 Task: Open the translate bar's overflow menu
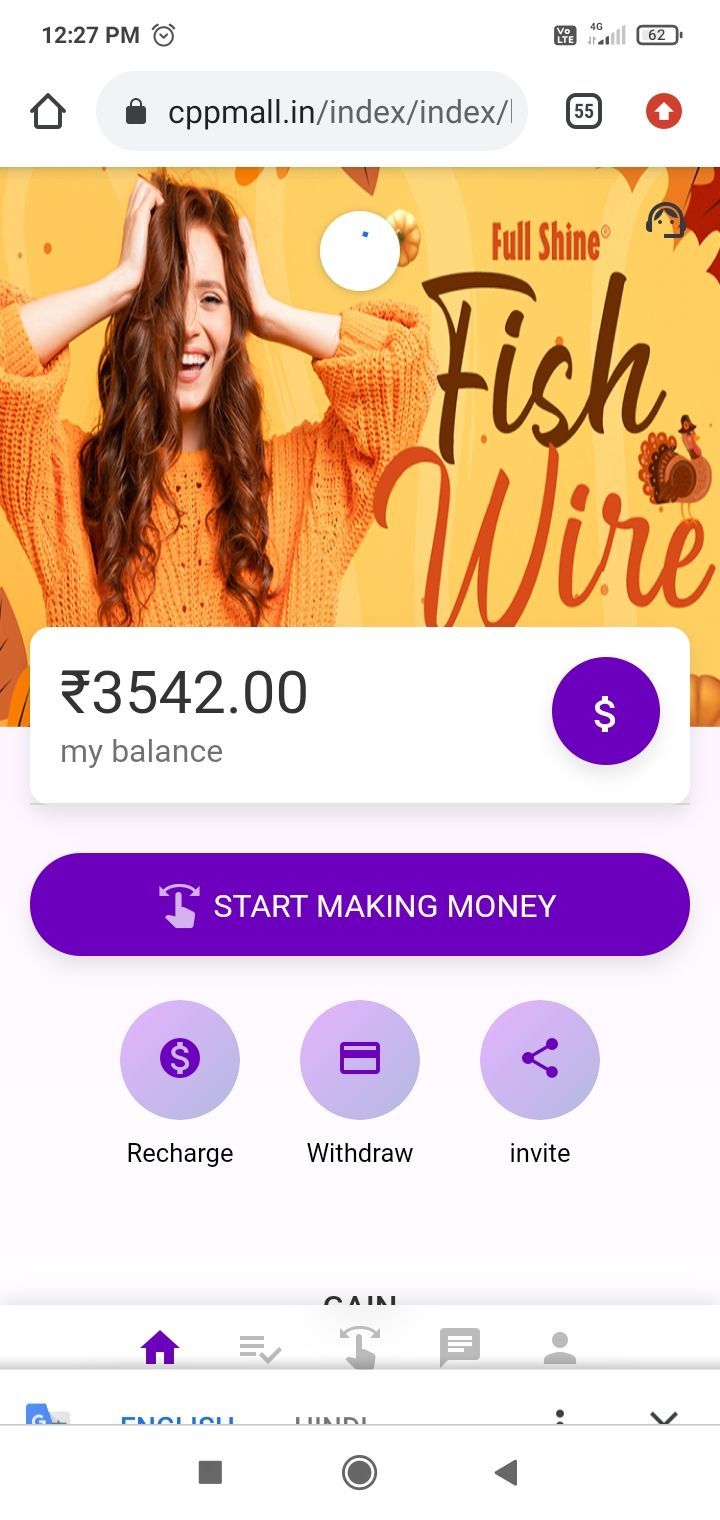(560, 1416)
